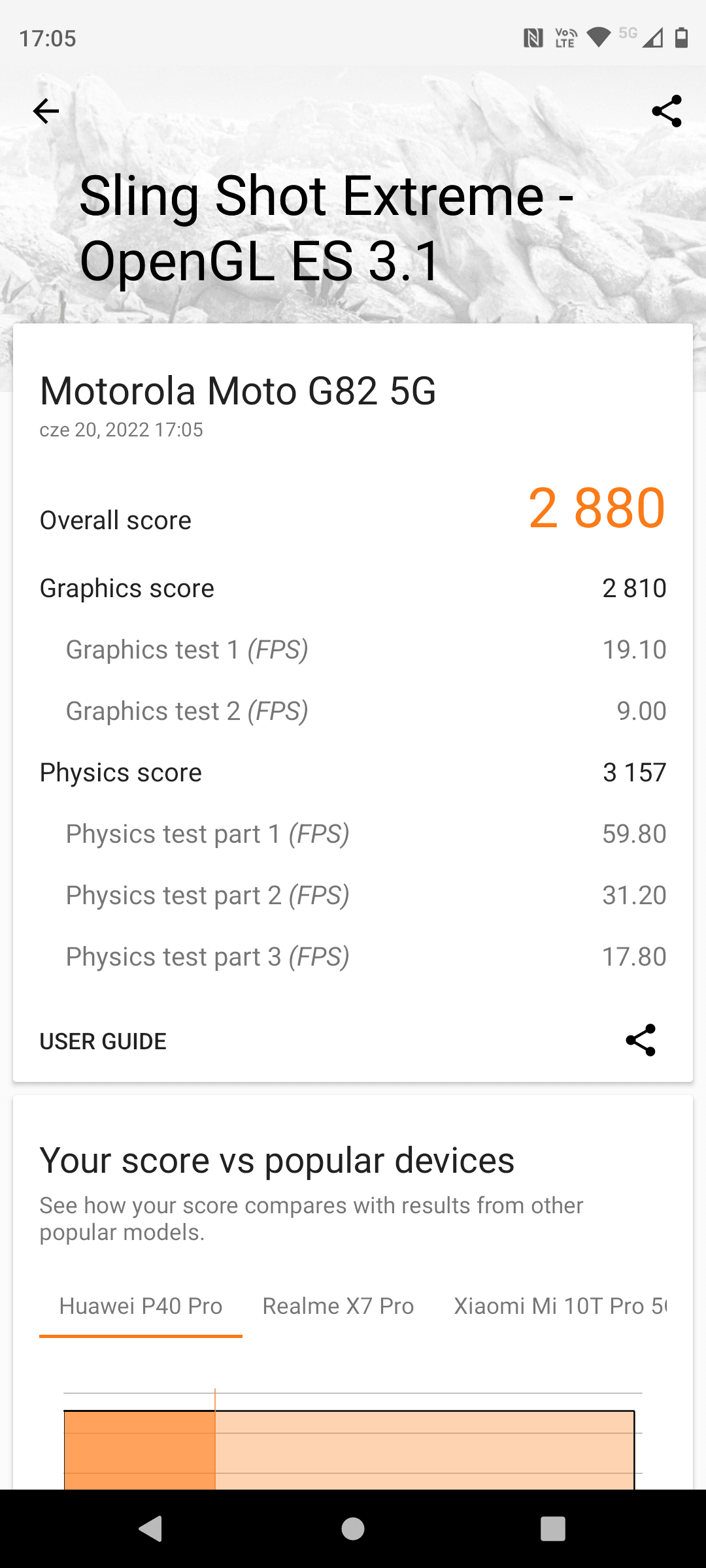The height and width of the screenshot is (1568, 706).
Task: Open the USER GUIDE
Action: [103, 1041]
